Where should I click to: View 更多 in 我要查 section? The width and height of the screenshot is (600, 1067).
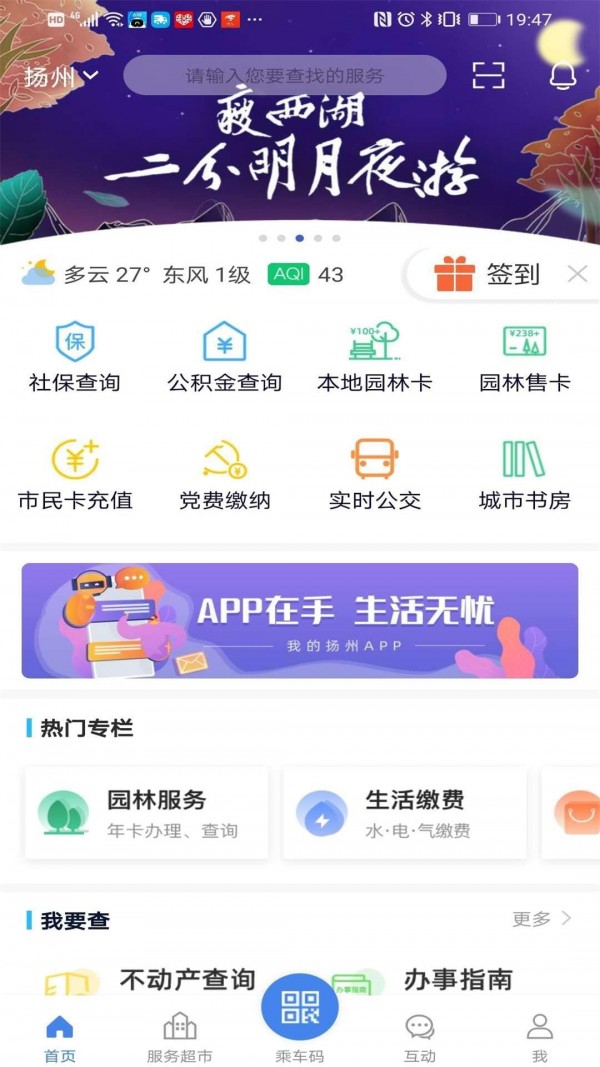(542, 918)
